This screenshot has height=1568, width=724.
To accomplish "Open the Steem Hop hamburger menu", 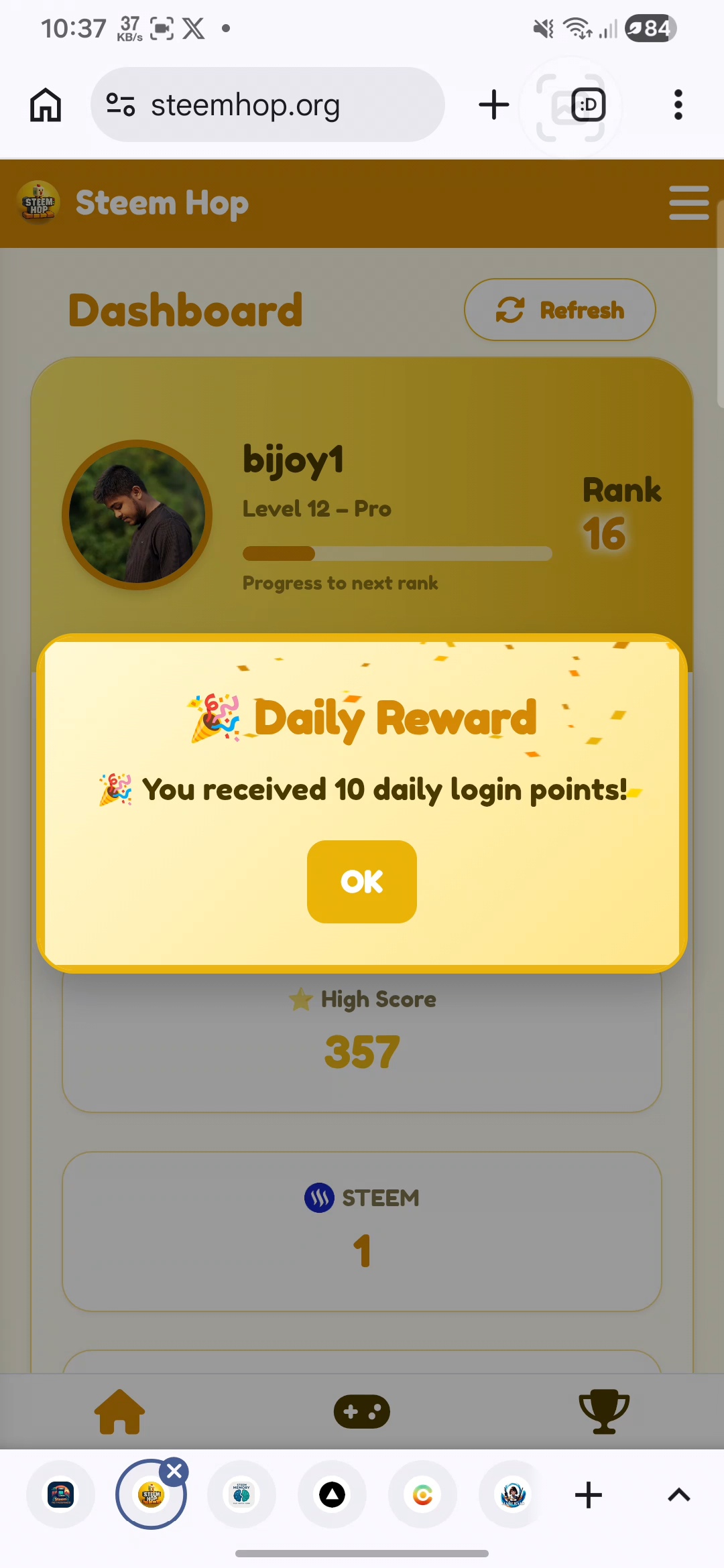I will pyautogui.click(x=688, y=203).
